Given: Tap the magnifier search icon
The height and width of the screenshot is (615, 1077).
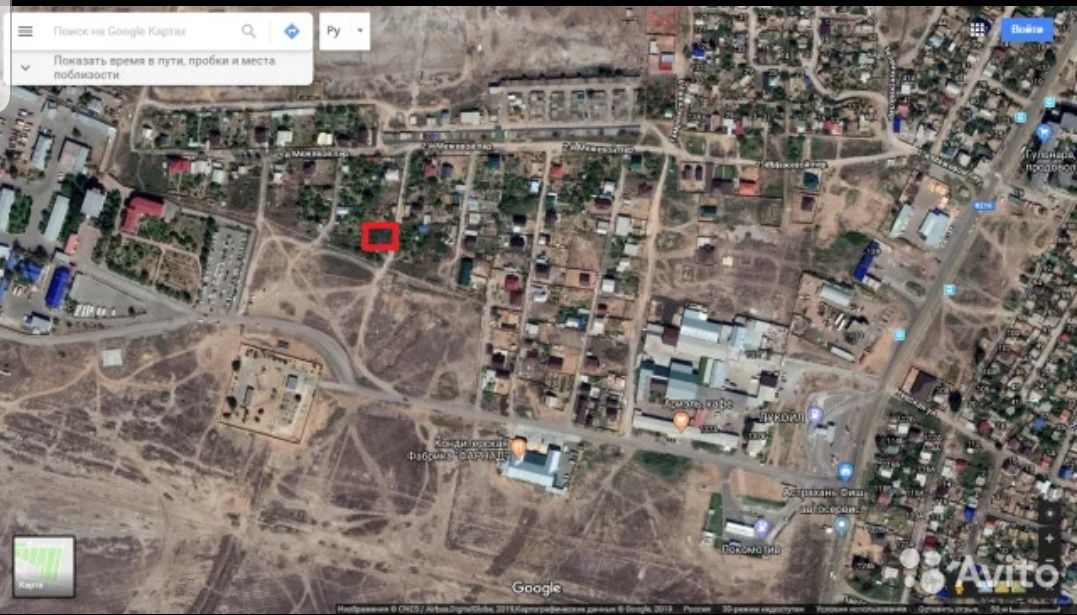Looking at the screenshot, I should tap(249, 31).
